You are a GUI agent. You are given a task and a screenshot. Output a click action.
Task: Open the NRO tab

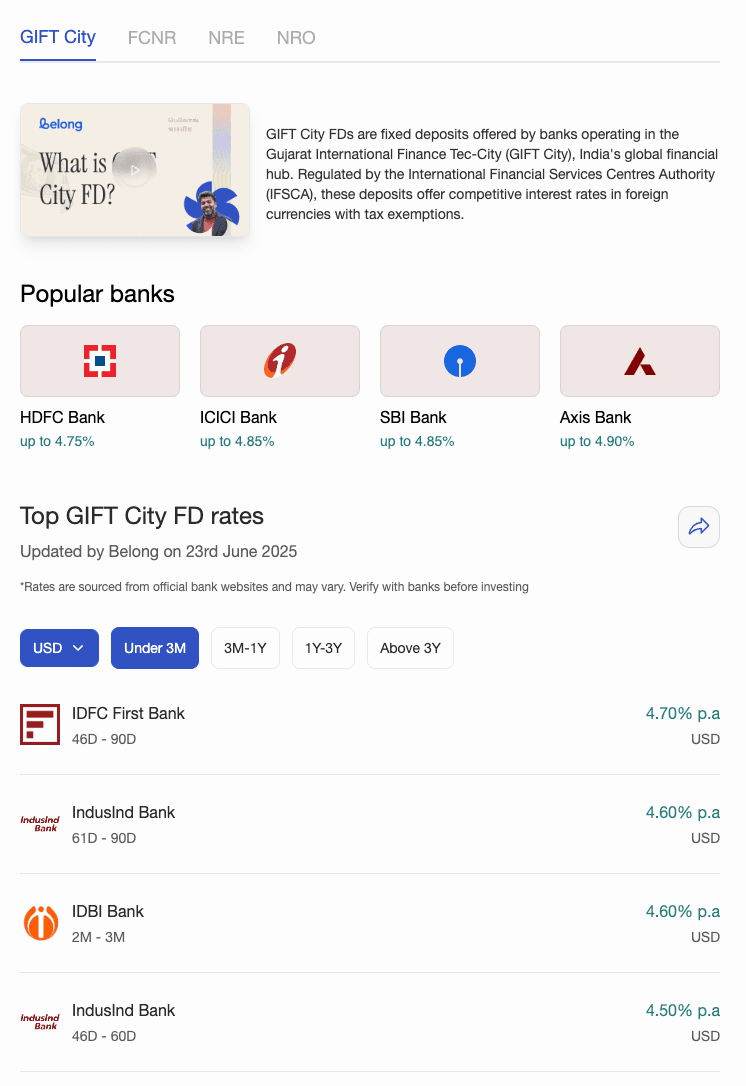click(x=296, y=38)
